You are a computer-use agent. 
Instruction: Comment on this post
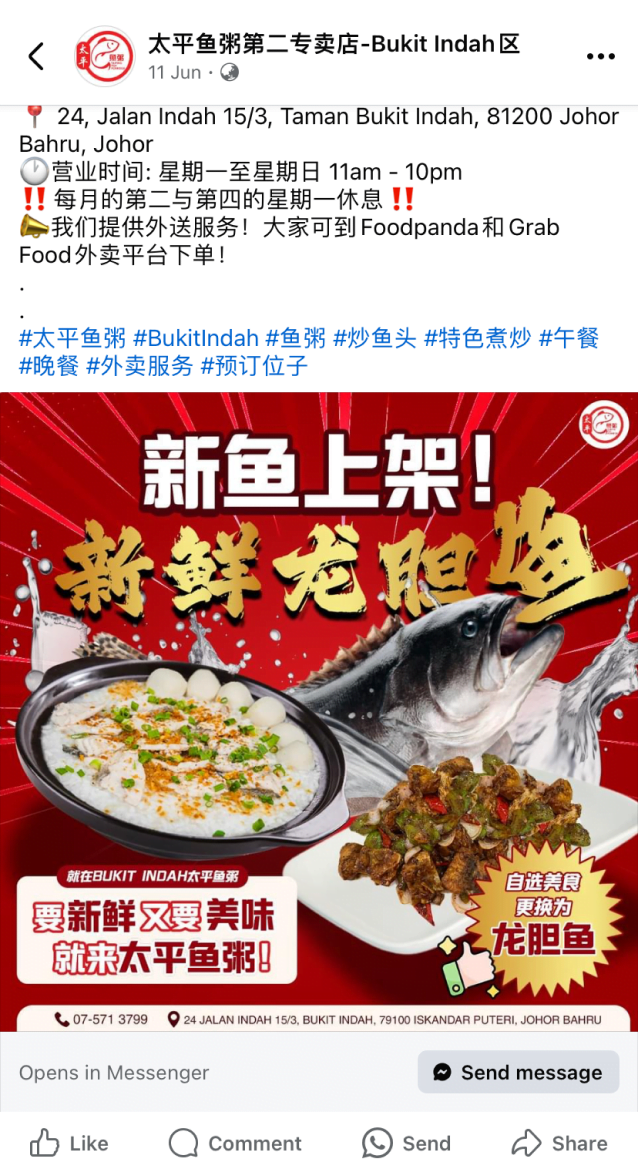pos(235,1143)
